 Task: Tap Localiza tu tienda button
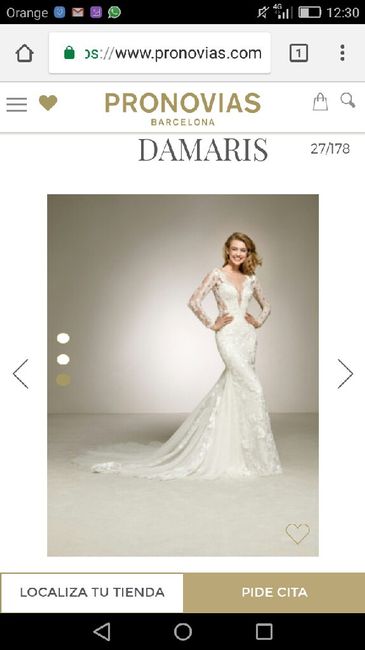pyautogui.click(x=92, y=592)
